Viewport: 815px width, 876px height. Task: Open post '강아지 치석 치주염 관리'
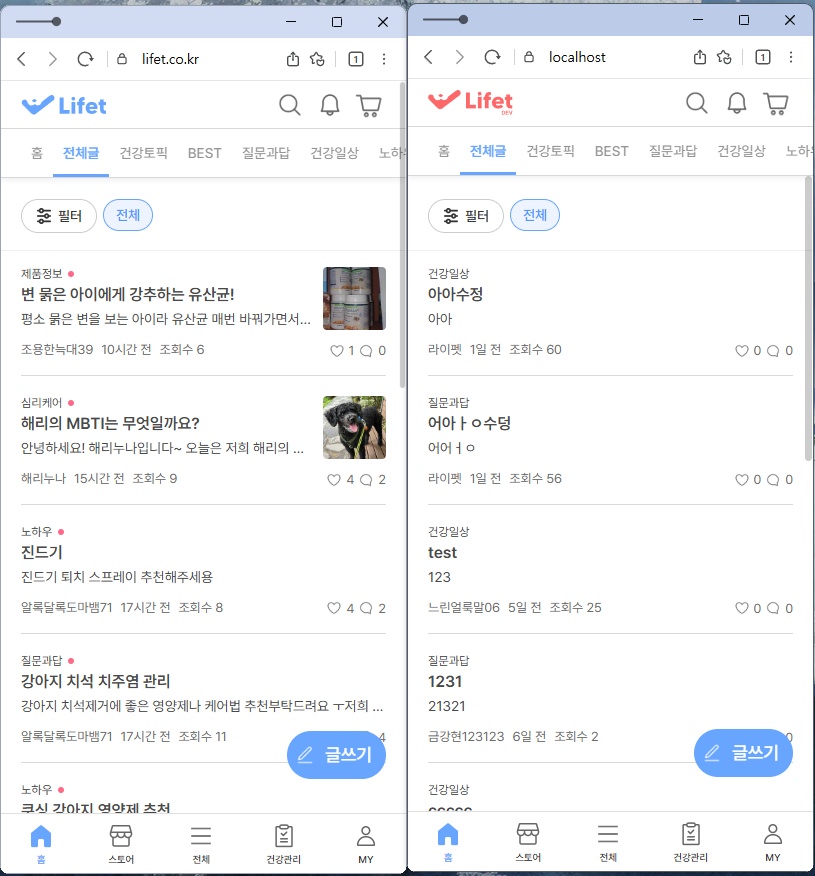[95, 681]
